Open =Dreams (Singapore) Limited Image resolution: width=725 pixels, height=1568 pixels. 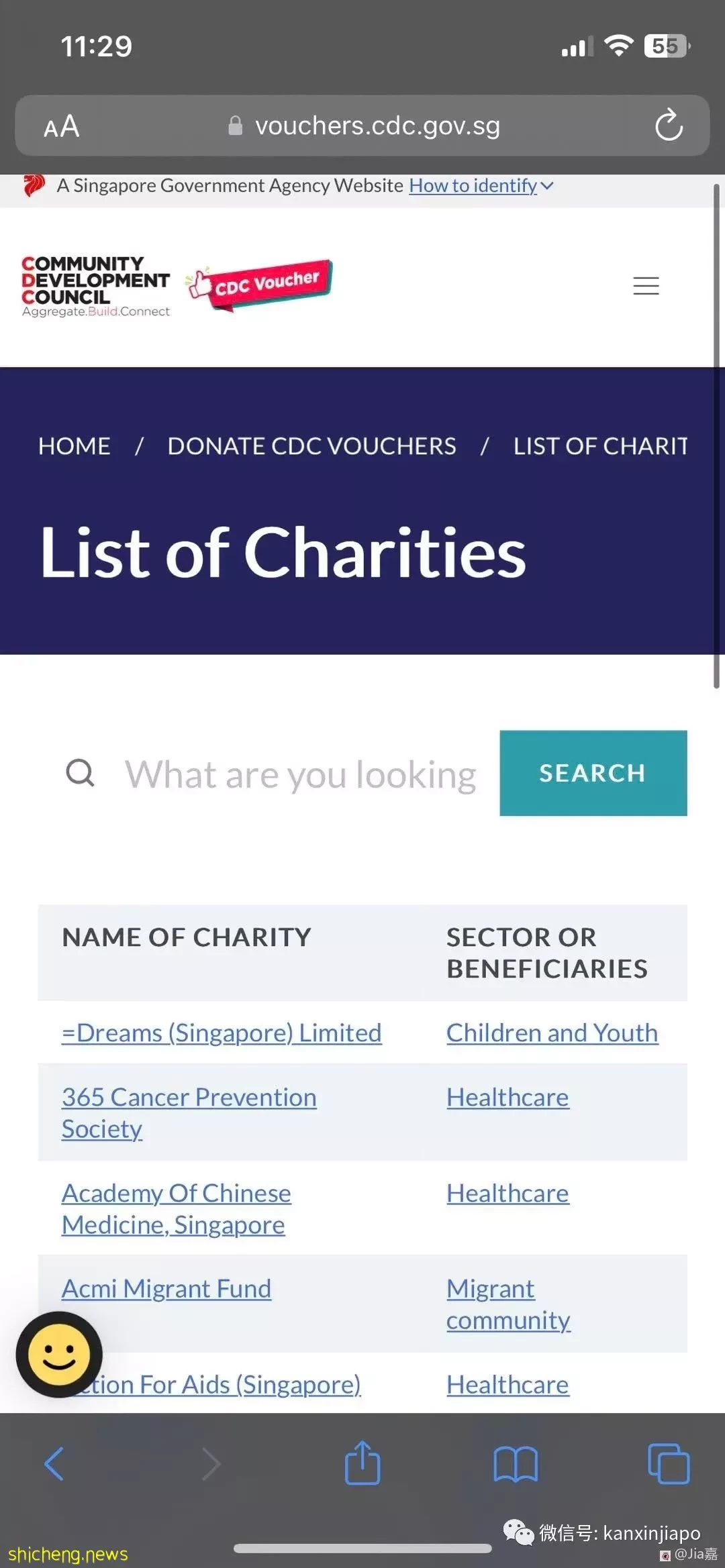coord(222,1033)
